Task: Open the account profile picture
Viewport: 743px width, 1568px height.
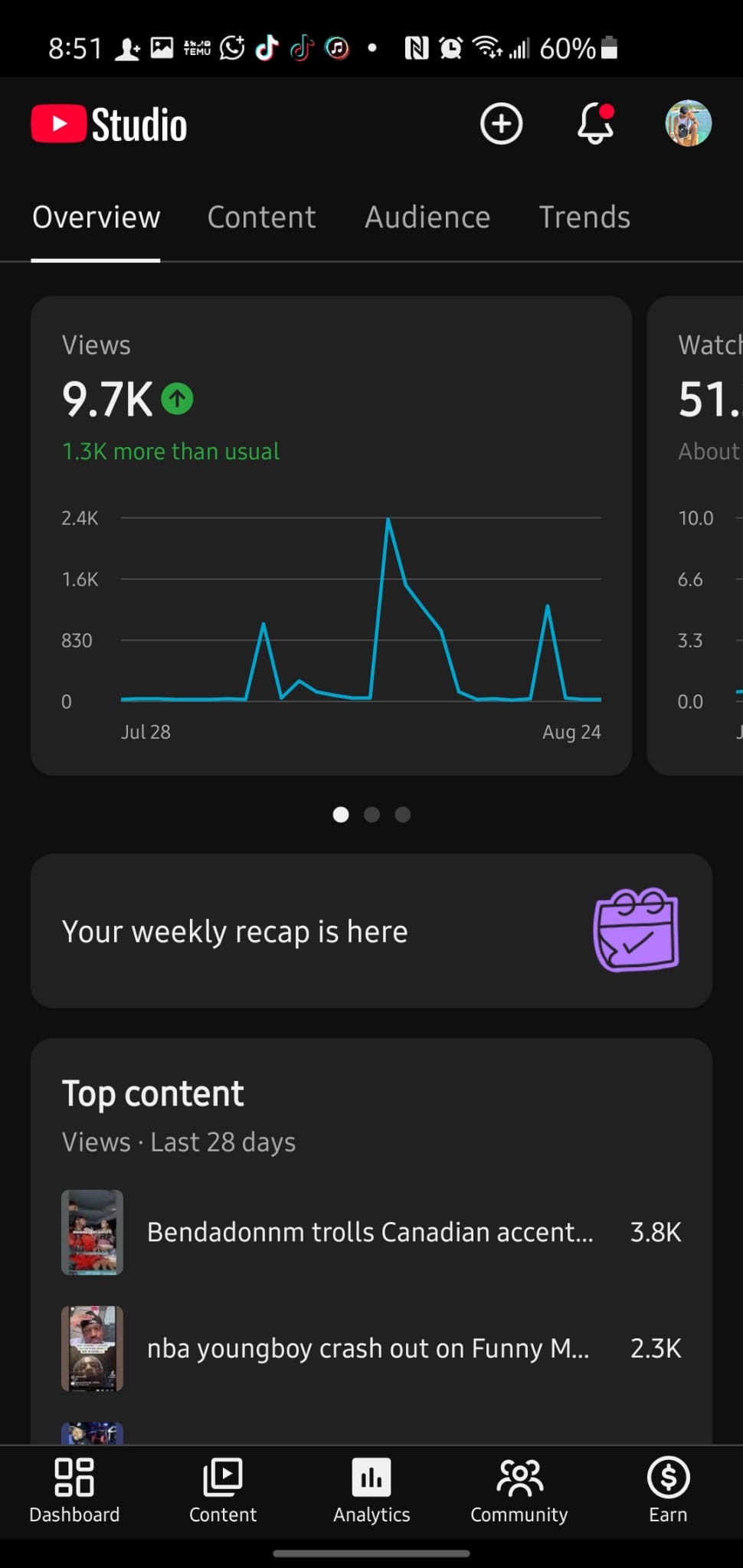Action: [x=688, y=123]
